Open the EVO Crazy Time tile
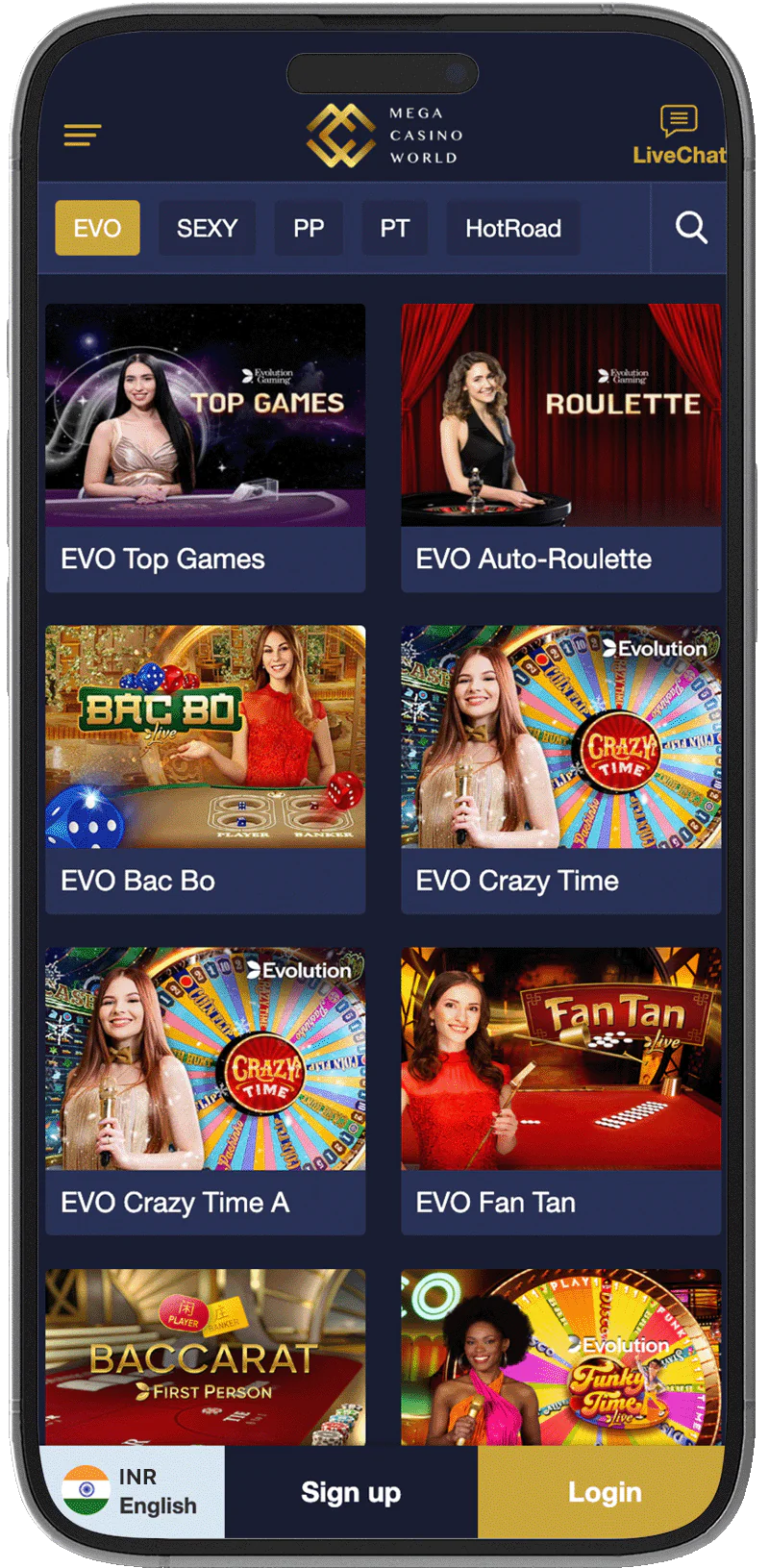This screenshot has height=1568, width=769. (560, 769)
